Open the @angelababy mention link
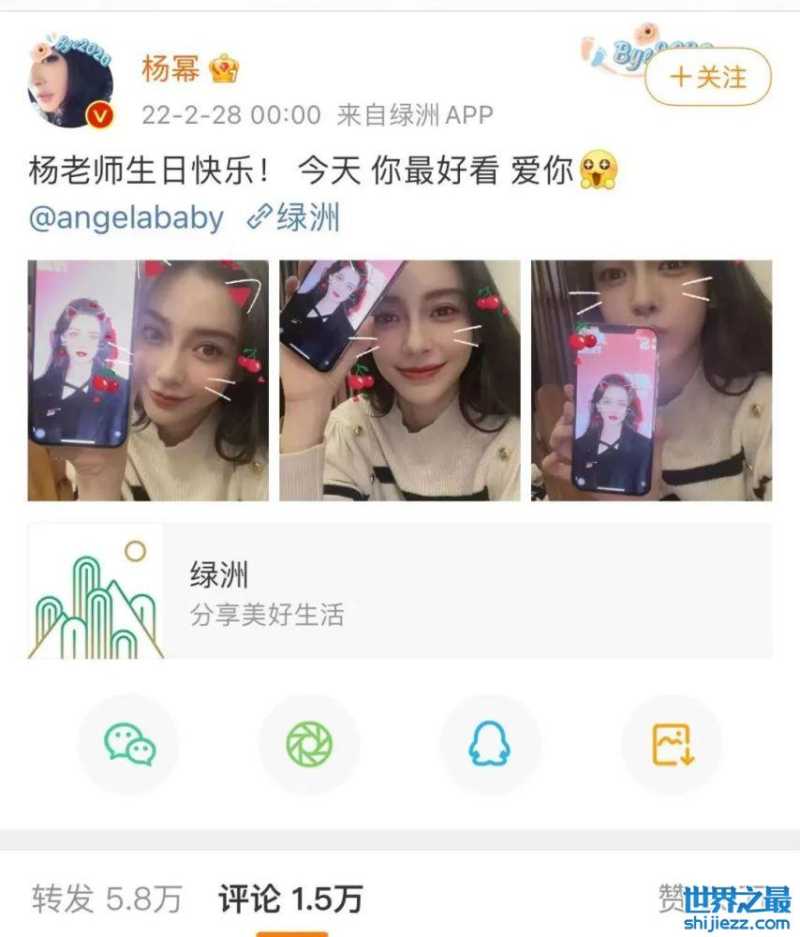 point(126,217)
